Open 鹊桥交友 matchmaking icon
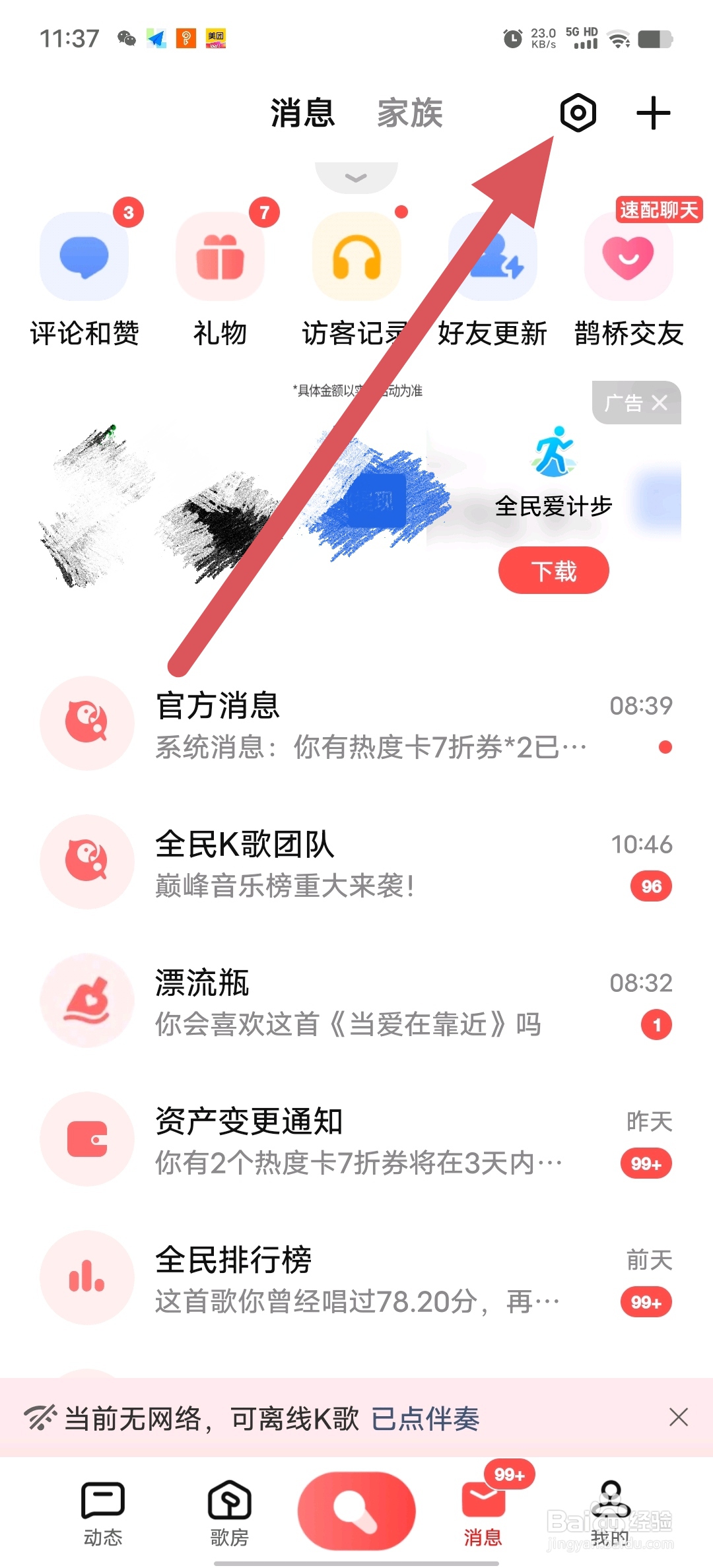713x1568 pixels. 628,257
